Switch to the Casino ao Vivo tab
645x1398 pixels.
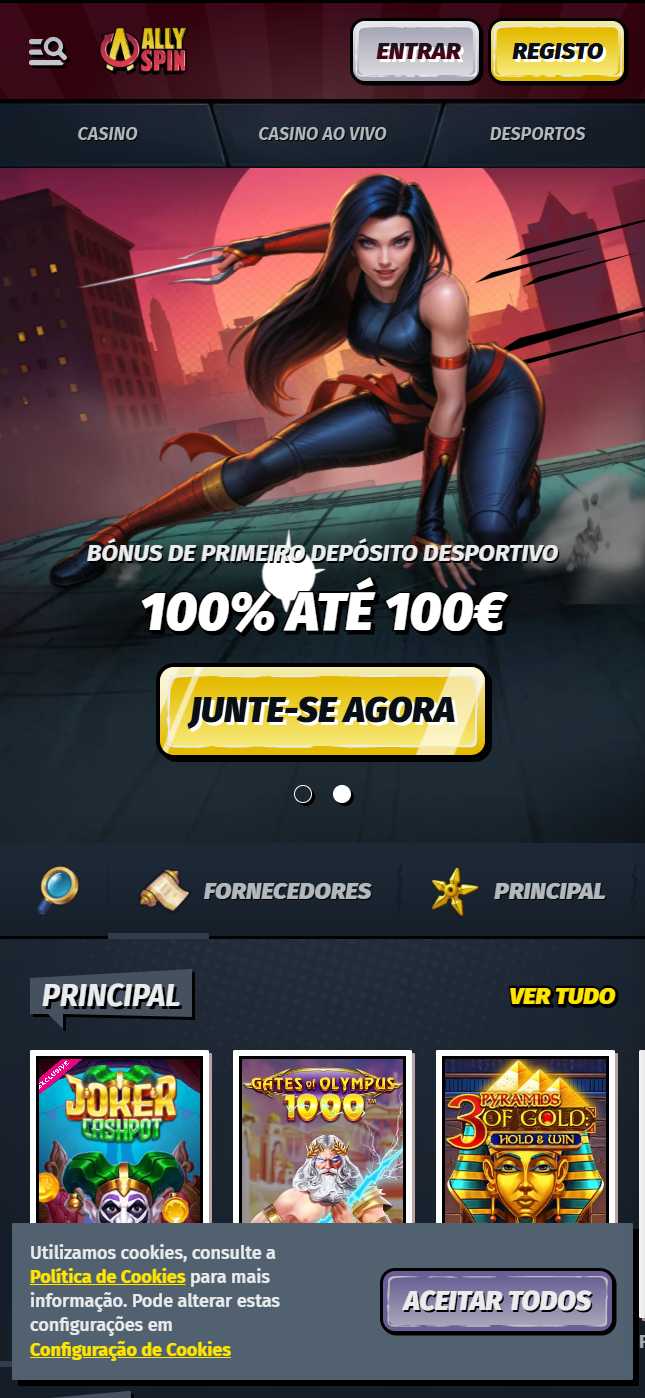[322, 134]
